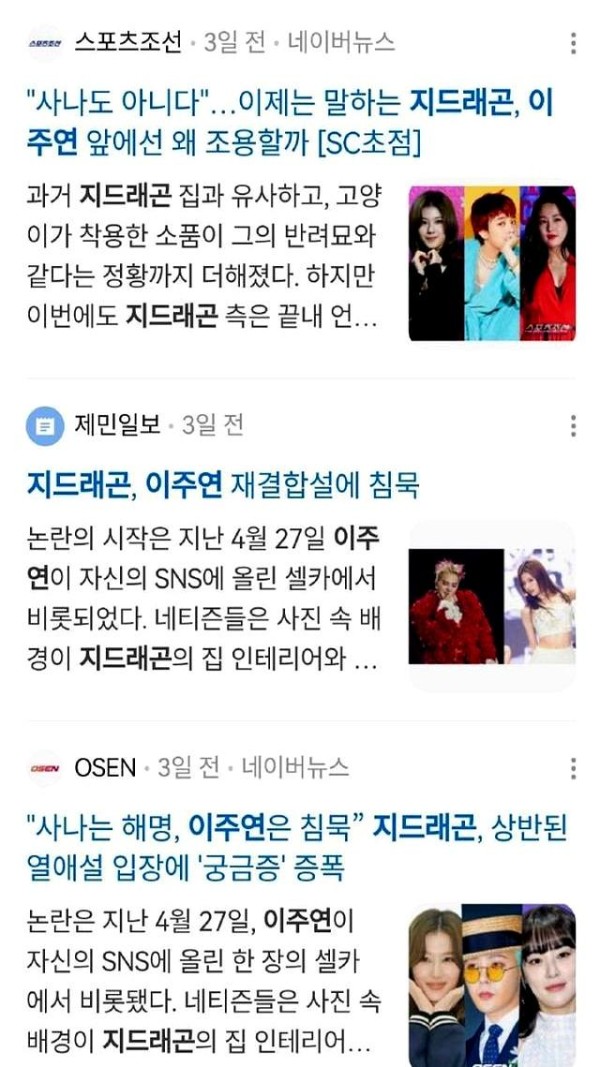The height and width of the screenshot is (1067, 600).
Task: Visit the OSEN publisher page
Action: point(104,768)
